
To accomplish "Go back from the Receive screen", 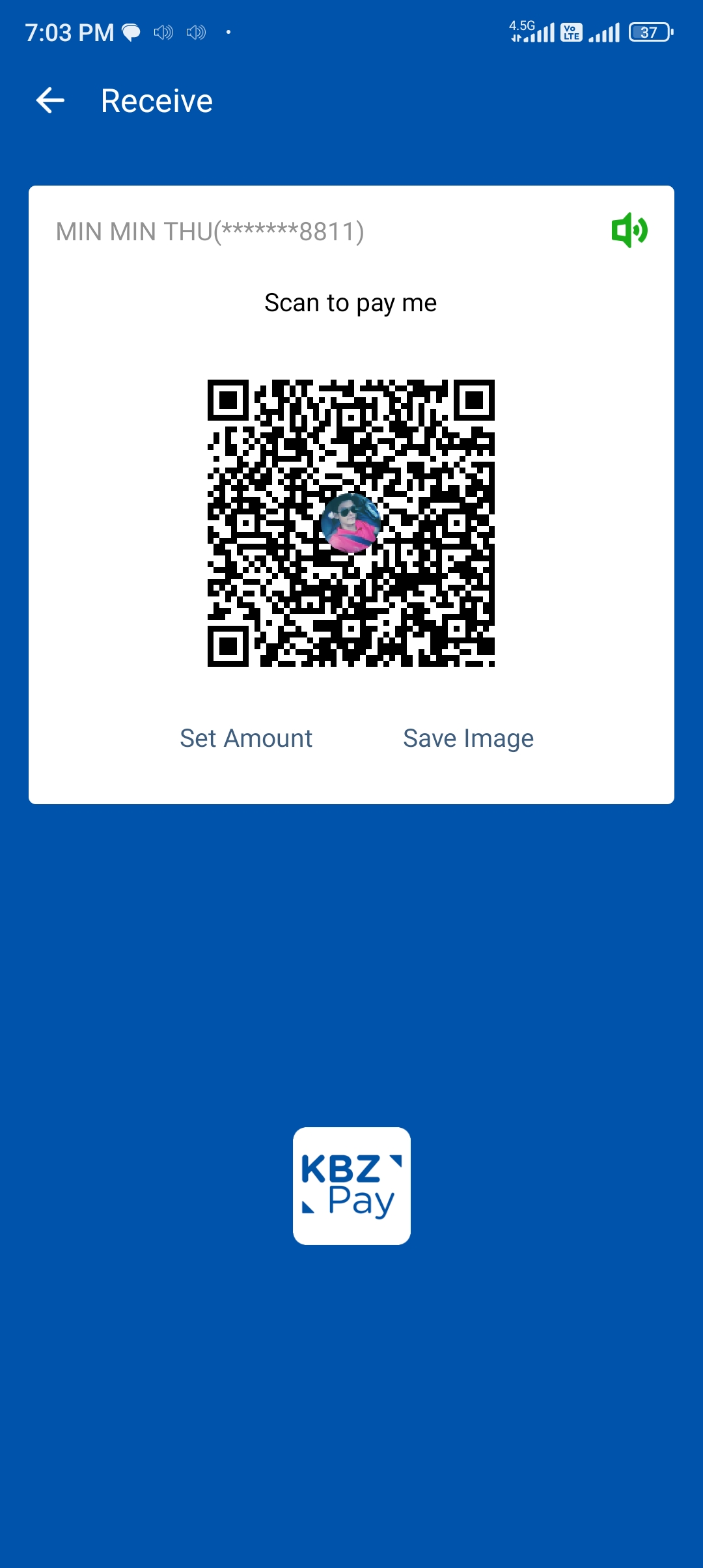I will (50, 101).
